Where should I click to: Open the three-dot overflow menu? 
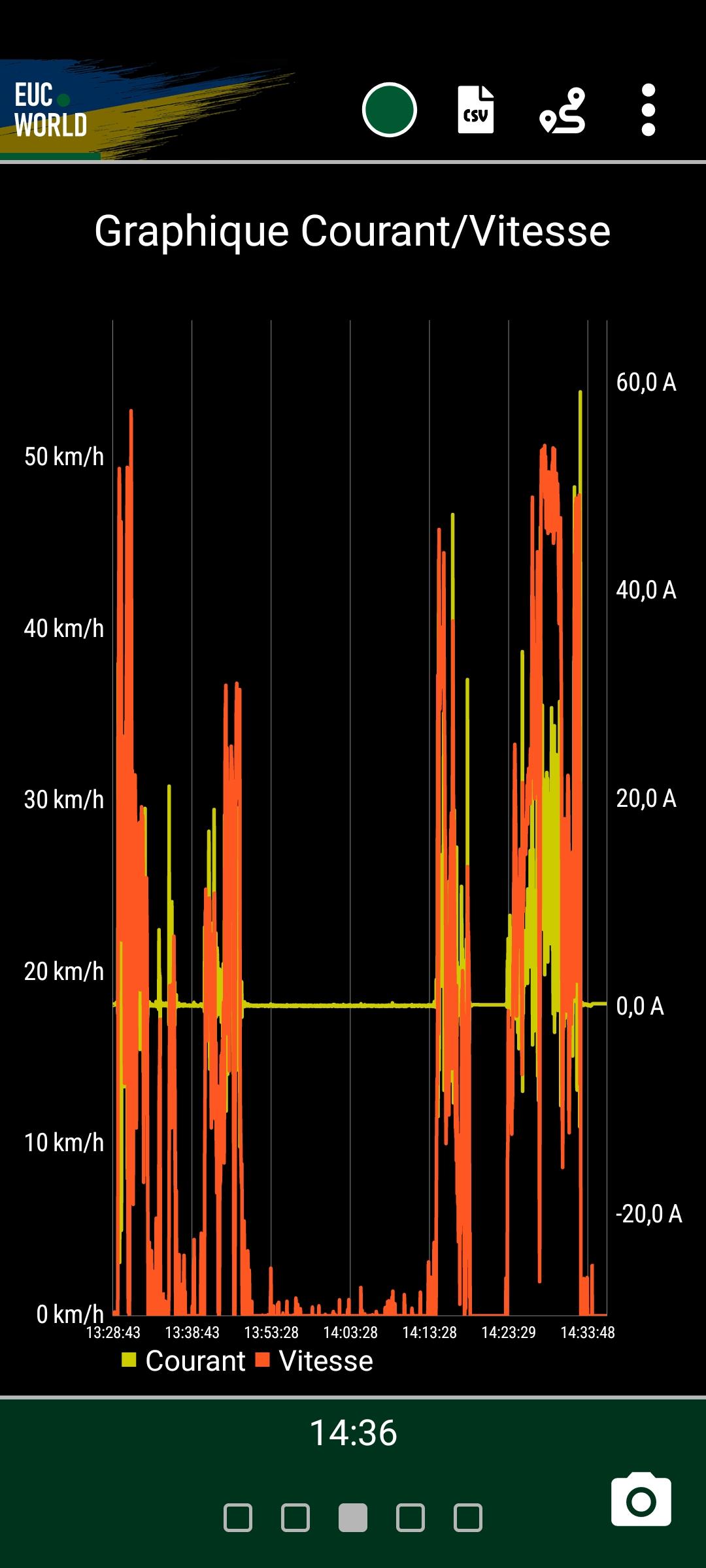pos(648,110)
